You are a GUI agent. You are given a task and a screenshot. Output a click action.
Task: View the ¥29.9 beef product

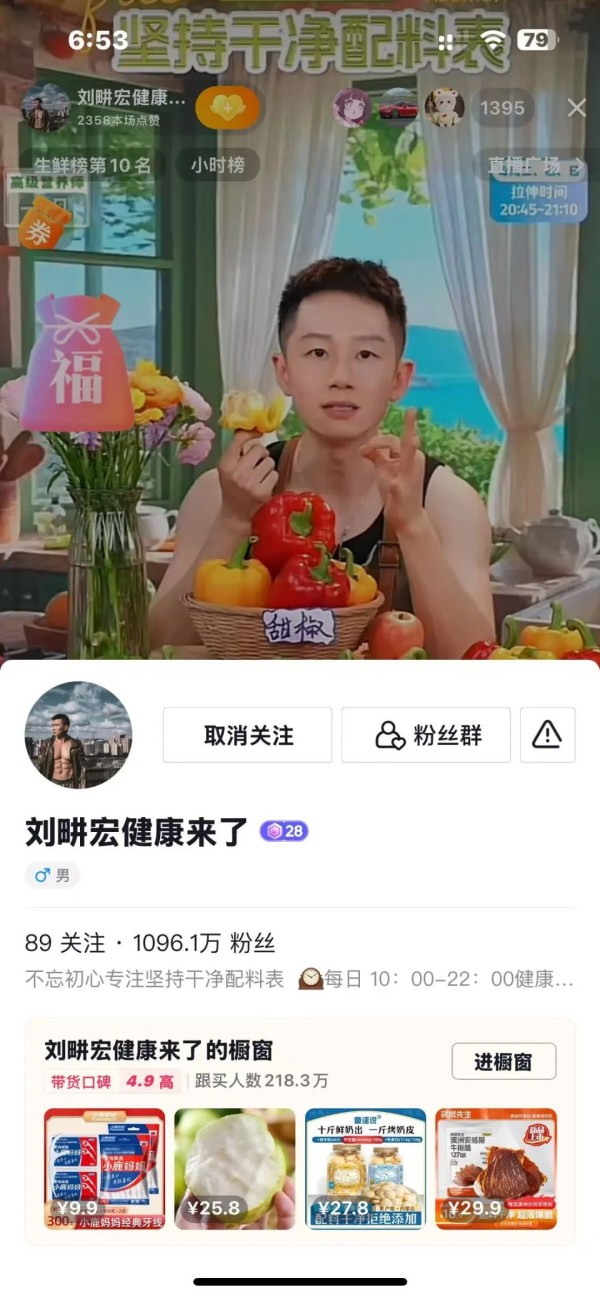(x=496, y=1168)
